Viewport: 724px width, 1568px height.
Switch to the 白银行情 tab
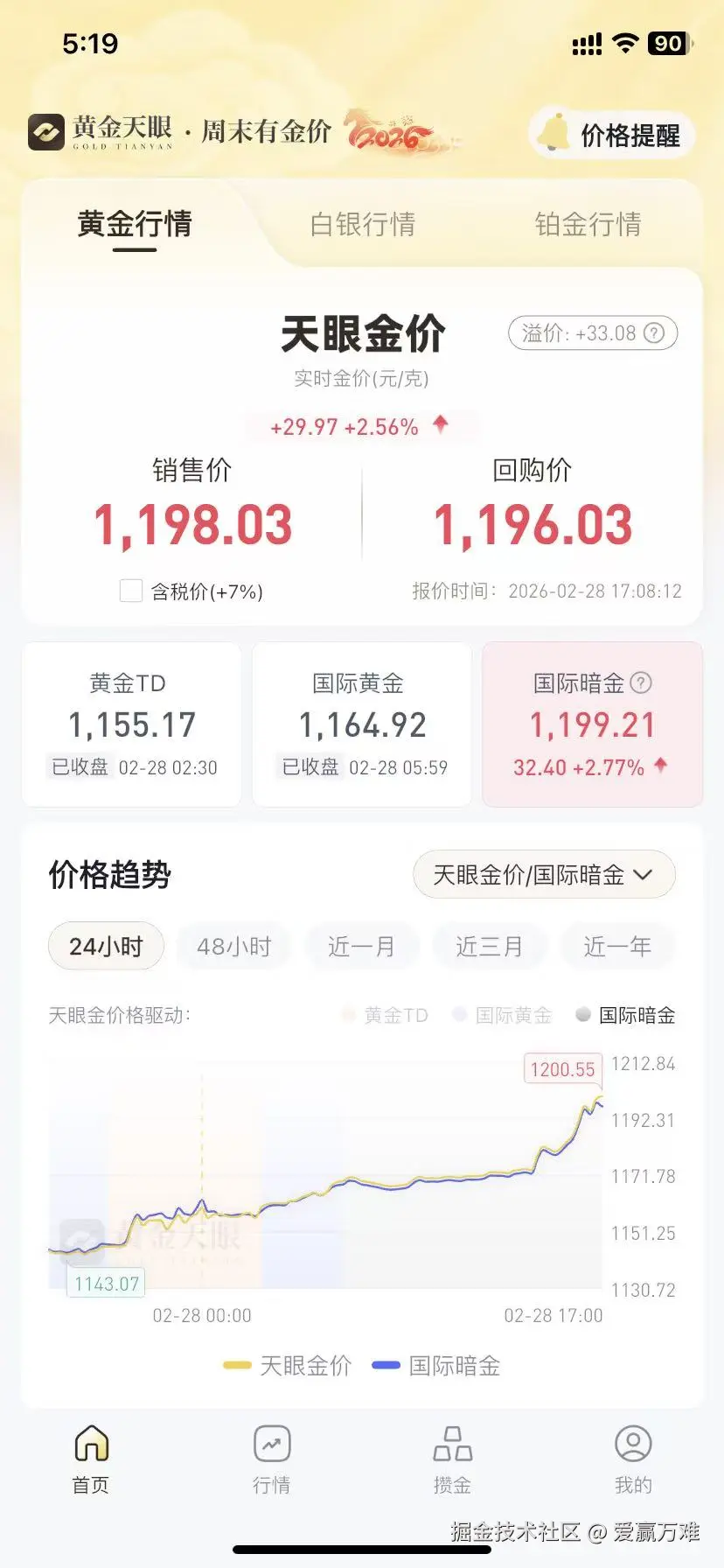point(363,225)
